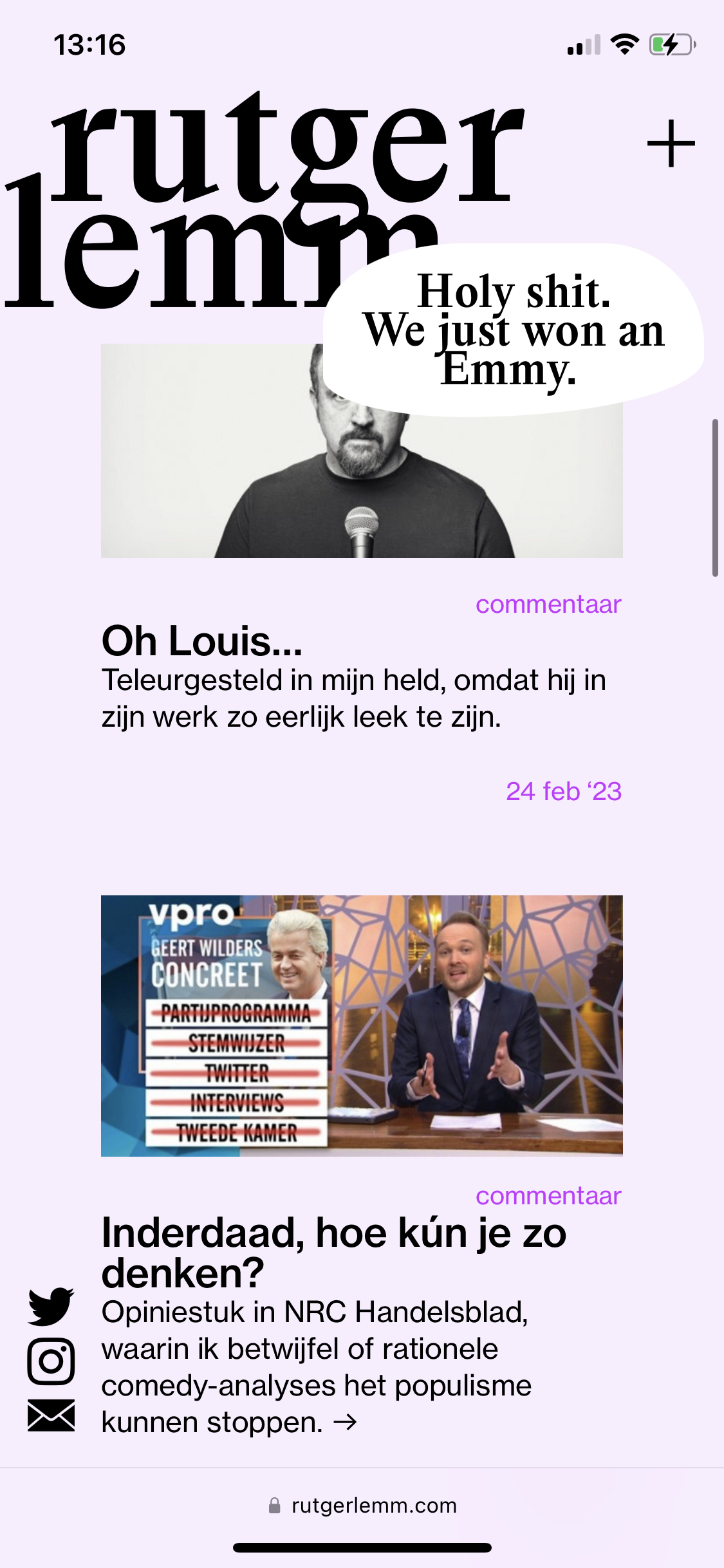Open the Instagram profile icon

(51, 1361)
